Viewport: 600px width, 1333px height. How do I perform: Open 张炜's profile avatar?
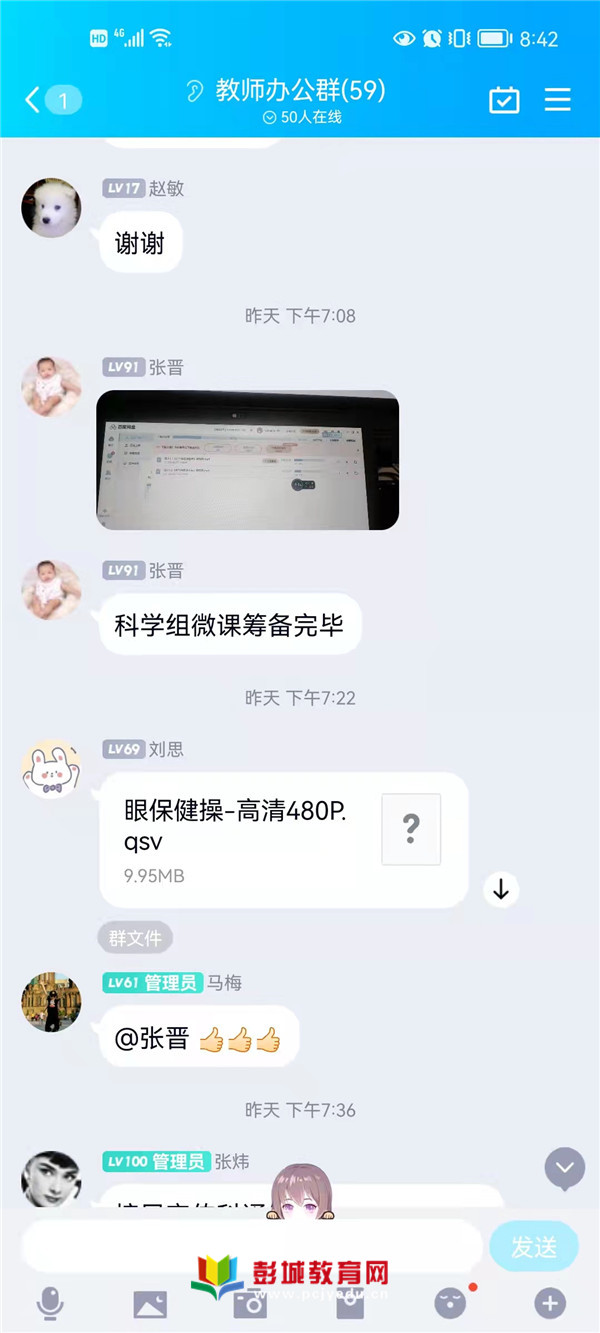[51, 1178]
